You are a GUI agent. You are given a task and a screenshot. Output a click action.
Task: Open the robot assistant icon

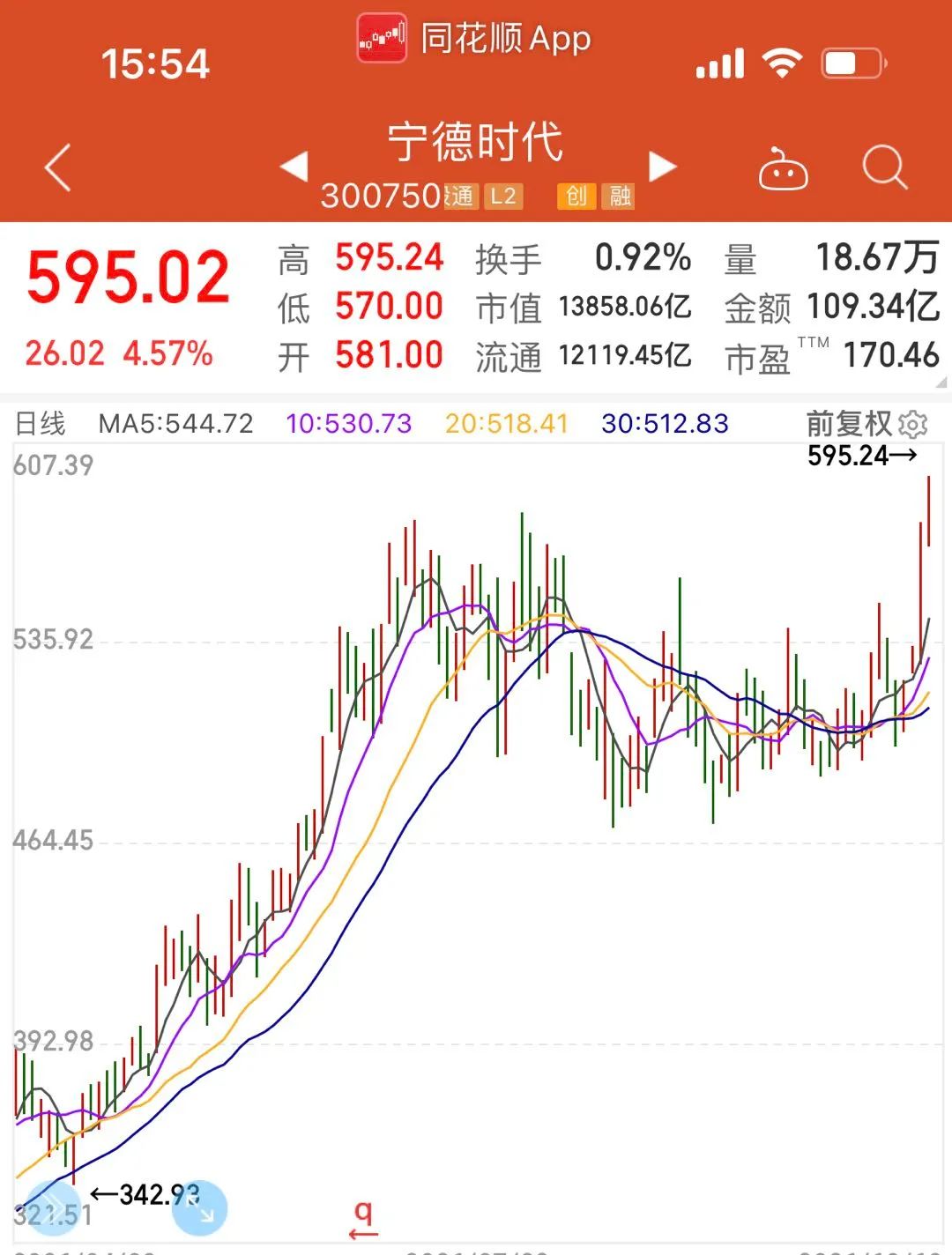point(783,168)
